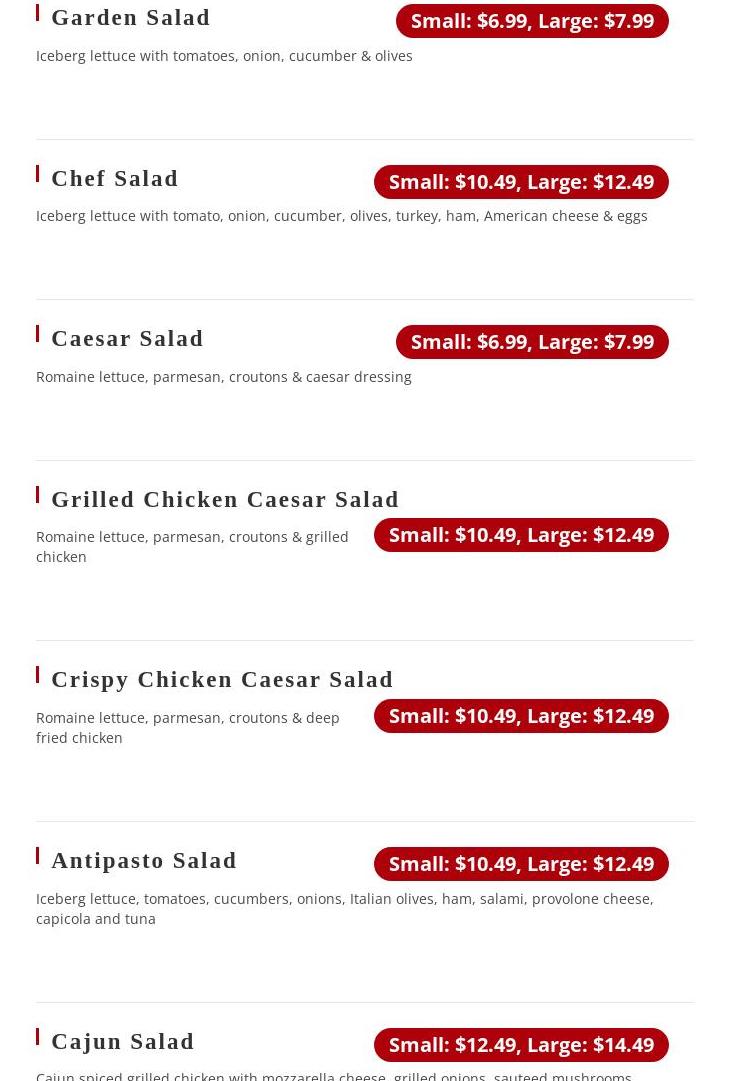
Task: Choose the Caesar Salad price button
Action: [x=532, y=342]
